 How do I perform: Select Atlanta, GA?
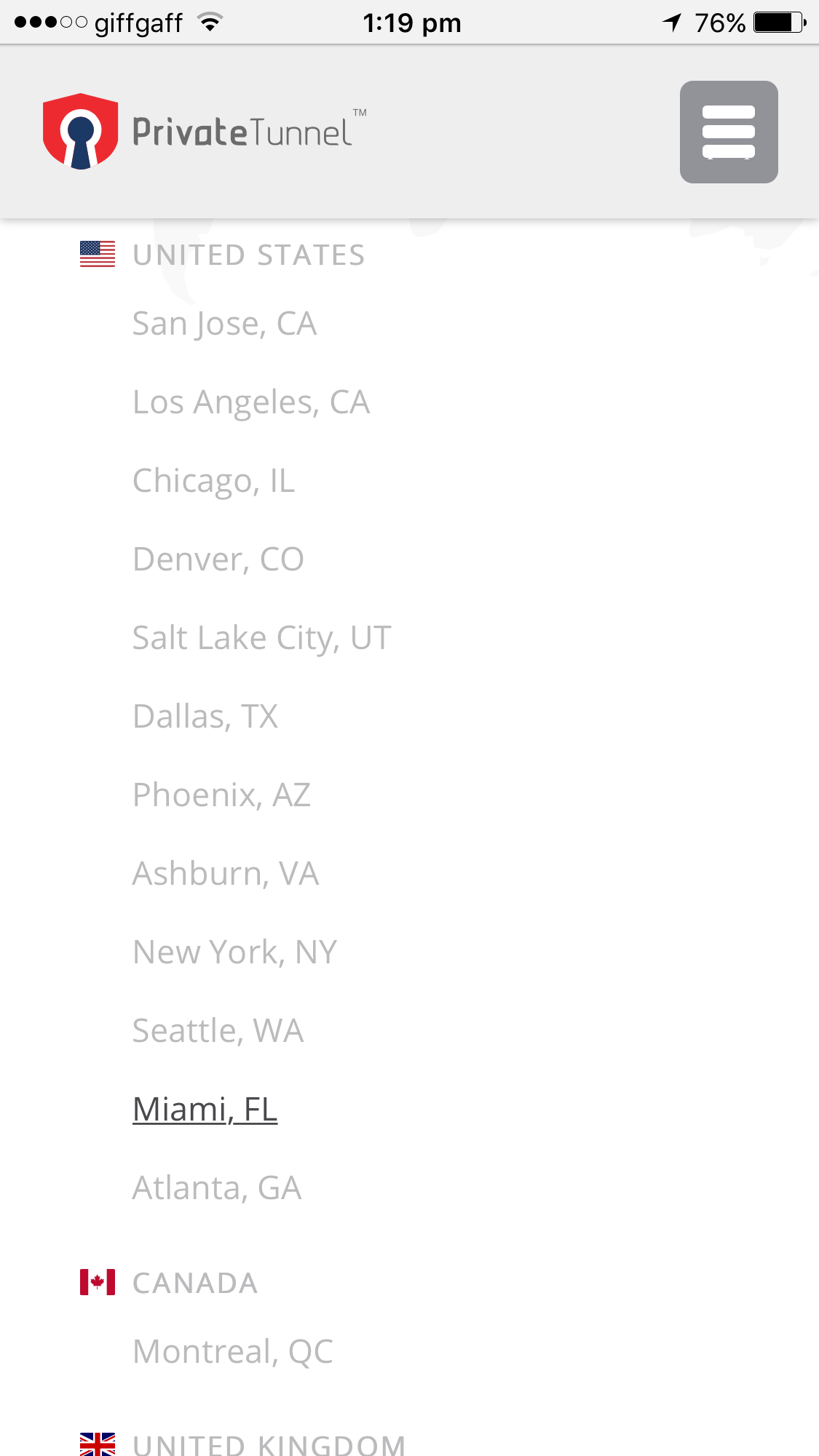(216, 1188)
